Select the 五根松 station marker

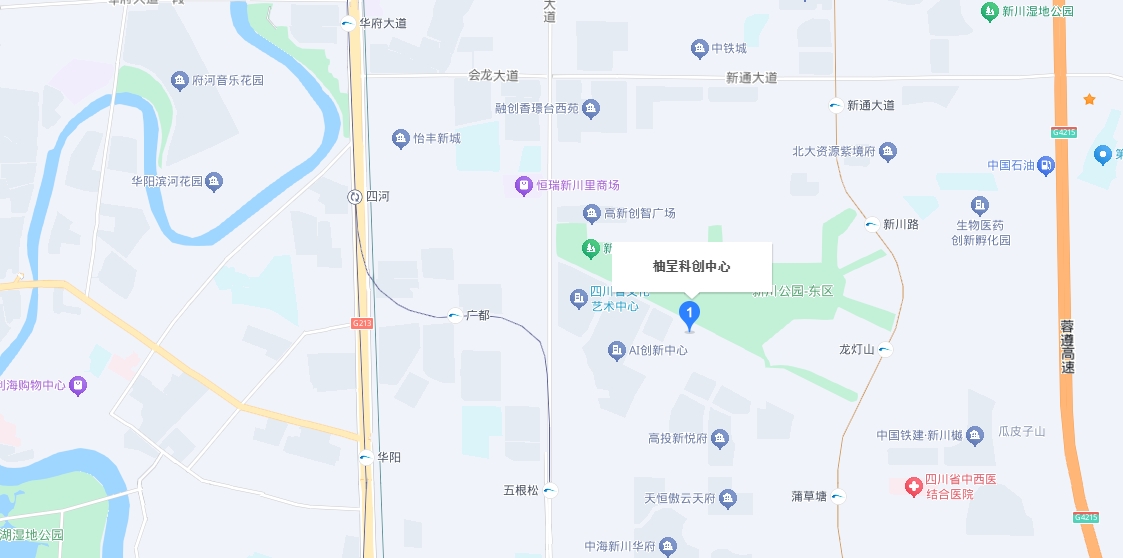tap(549, 490)
